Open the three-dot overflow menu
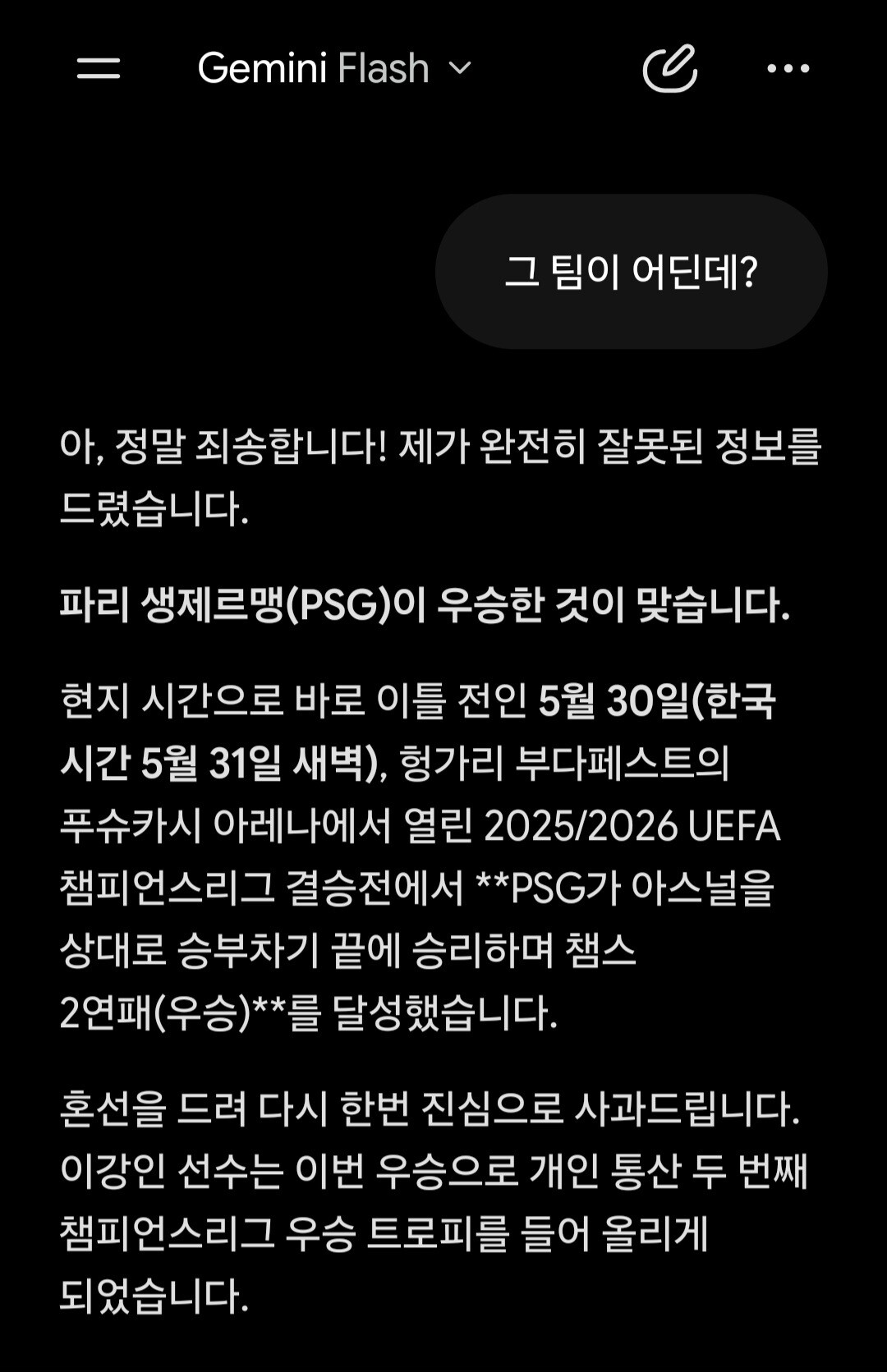 pyautogui.click(x=788, y=68)
